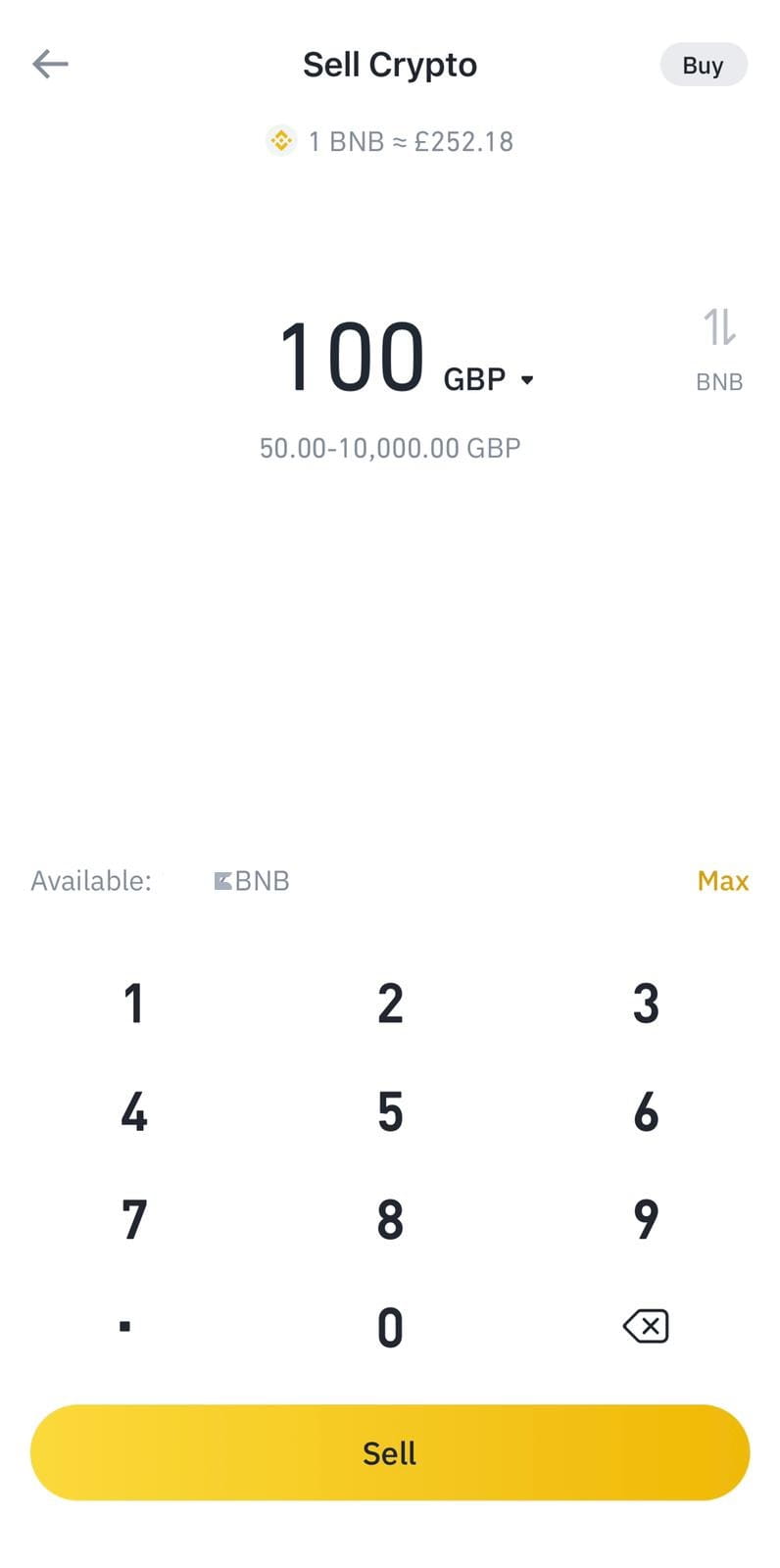The image size is (780, 1568).
Task: Enter digit 0 on the keypad
Action: [x=390, y=1327]
